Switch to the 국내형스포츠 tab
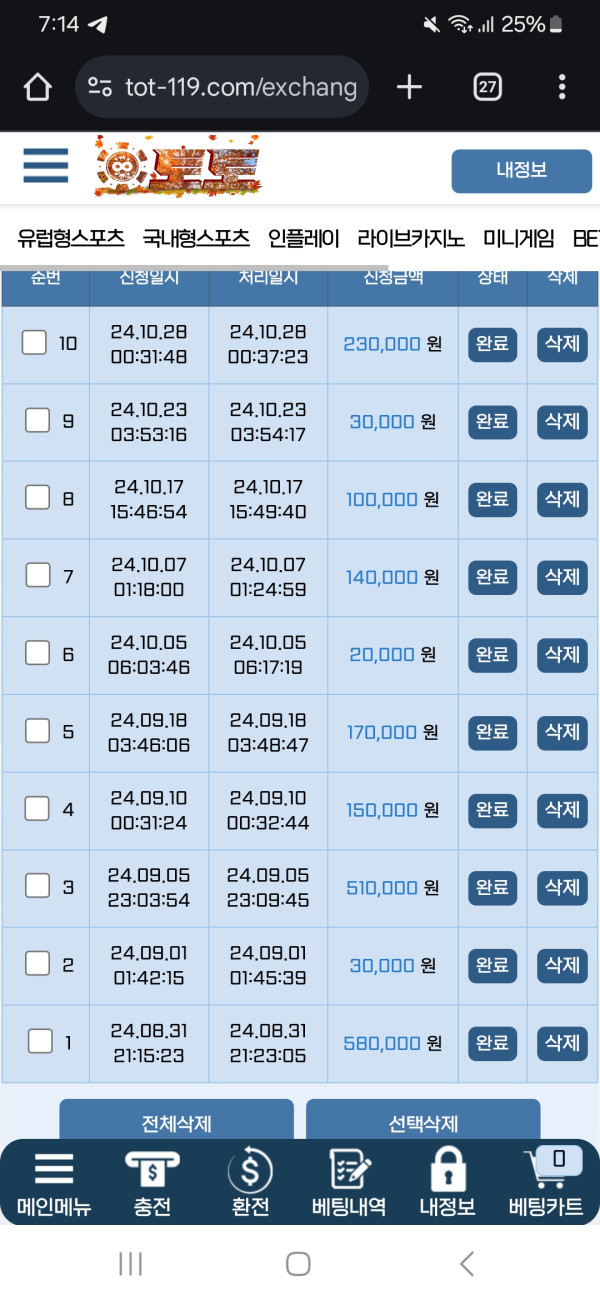Screen dimensions: 600x1300 [x=196, y=238]
